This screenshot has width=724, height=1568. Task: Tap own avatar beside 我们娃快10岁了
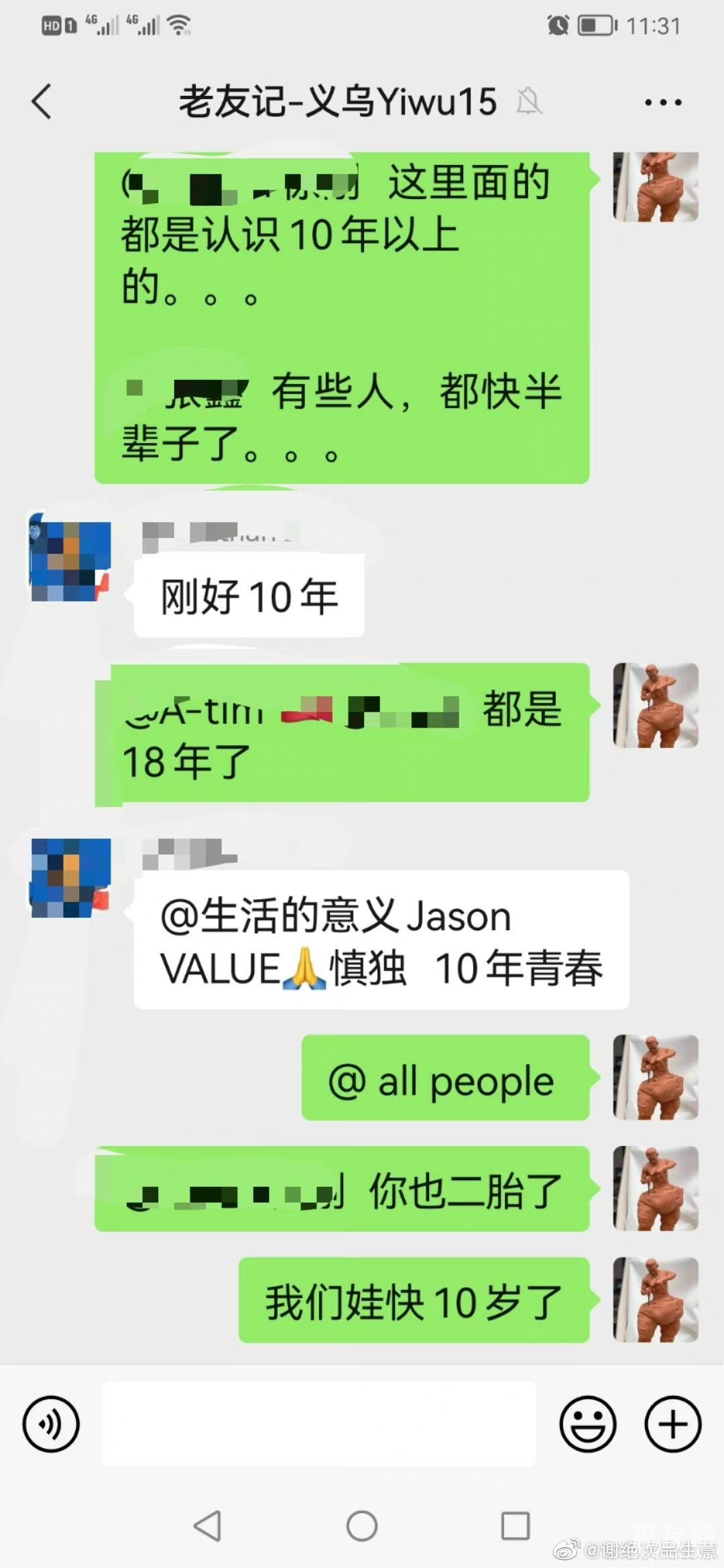(x=656, y=1300)
